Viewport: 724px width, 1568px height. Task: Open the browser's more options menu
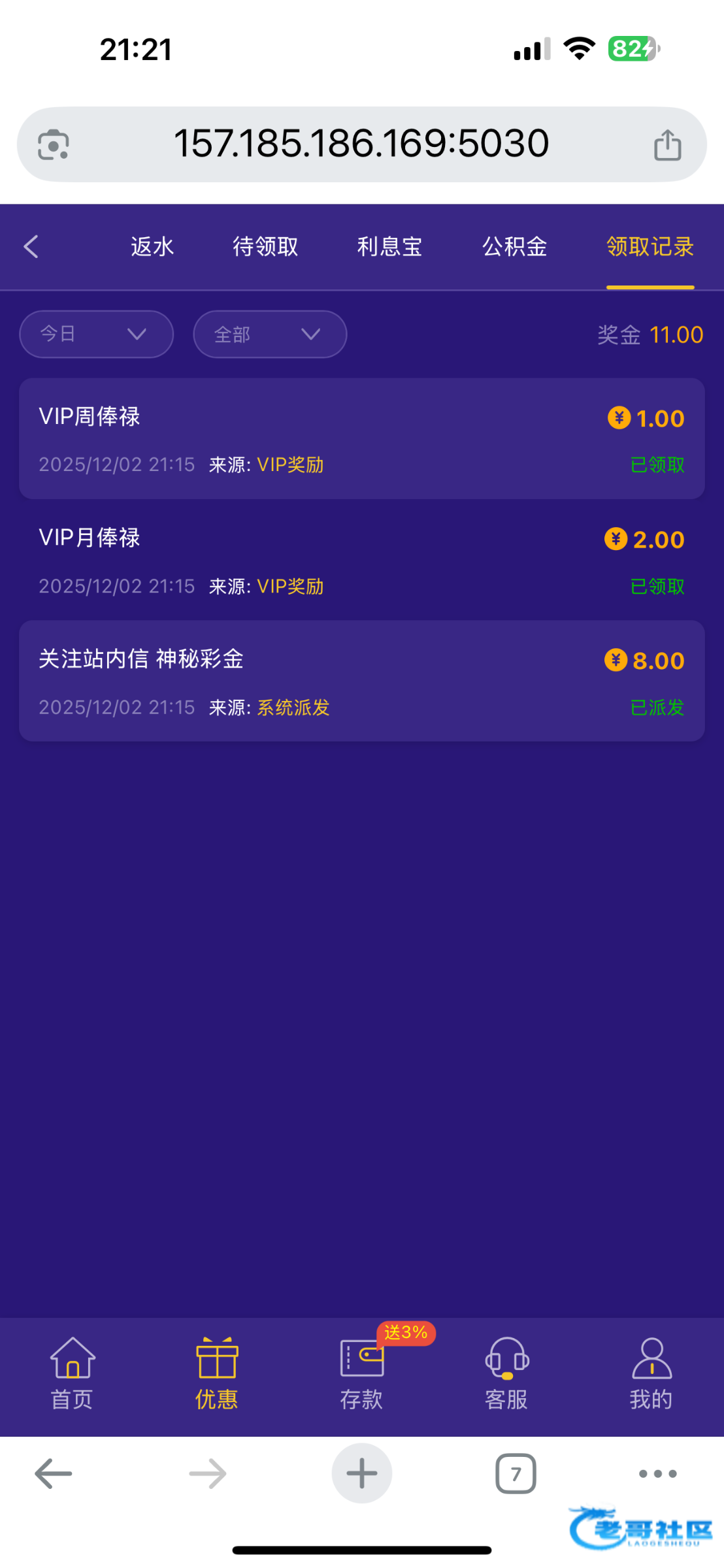[657, 1474]
